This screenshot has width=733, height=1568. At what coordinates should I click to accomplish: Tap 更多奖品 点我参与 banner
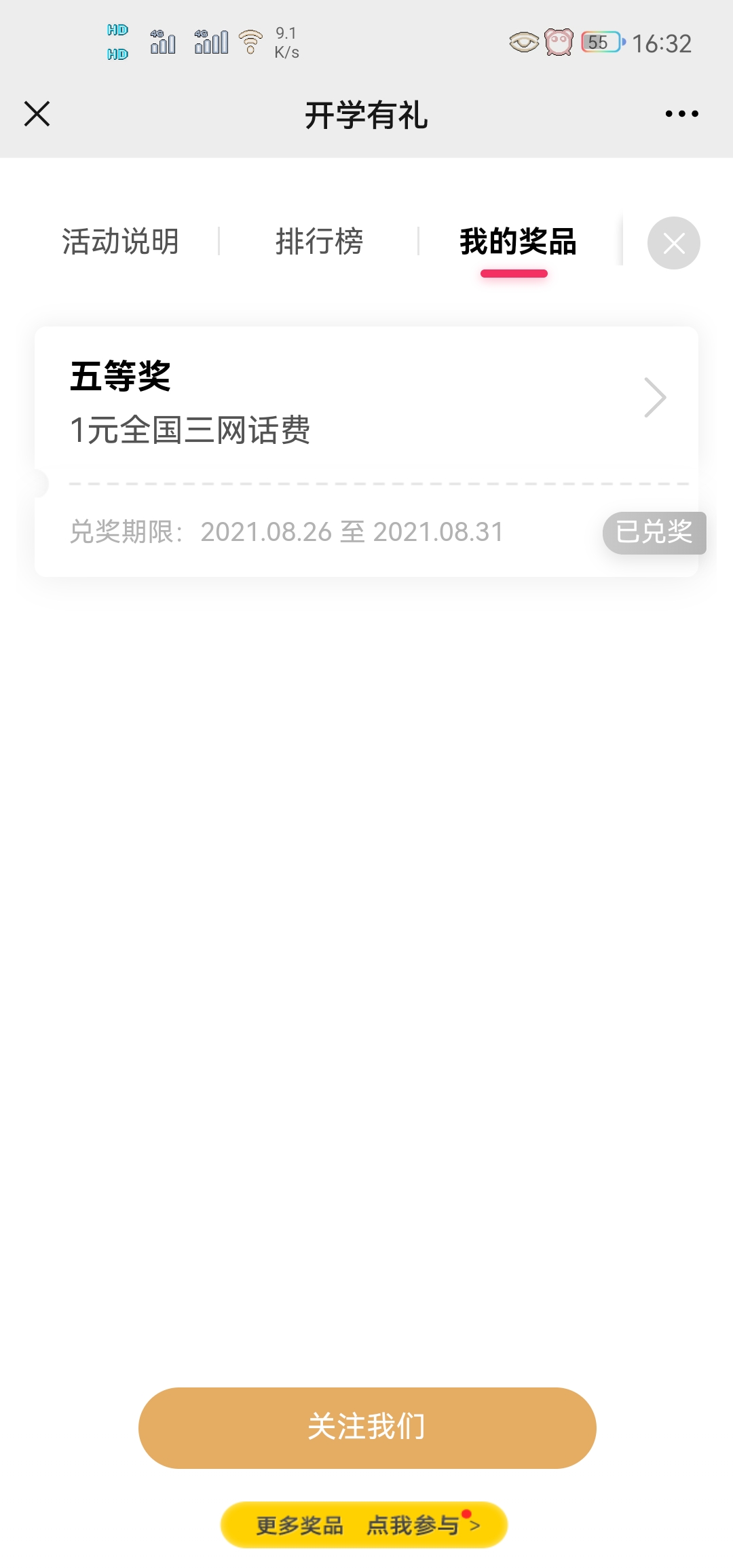coord(364,1525)
